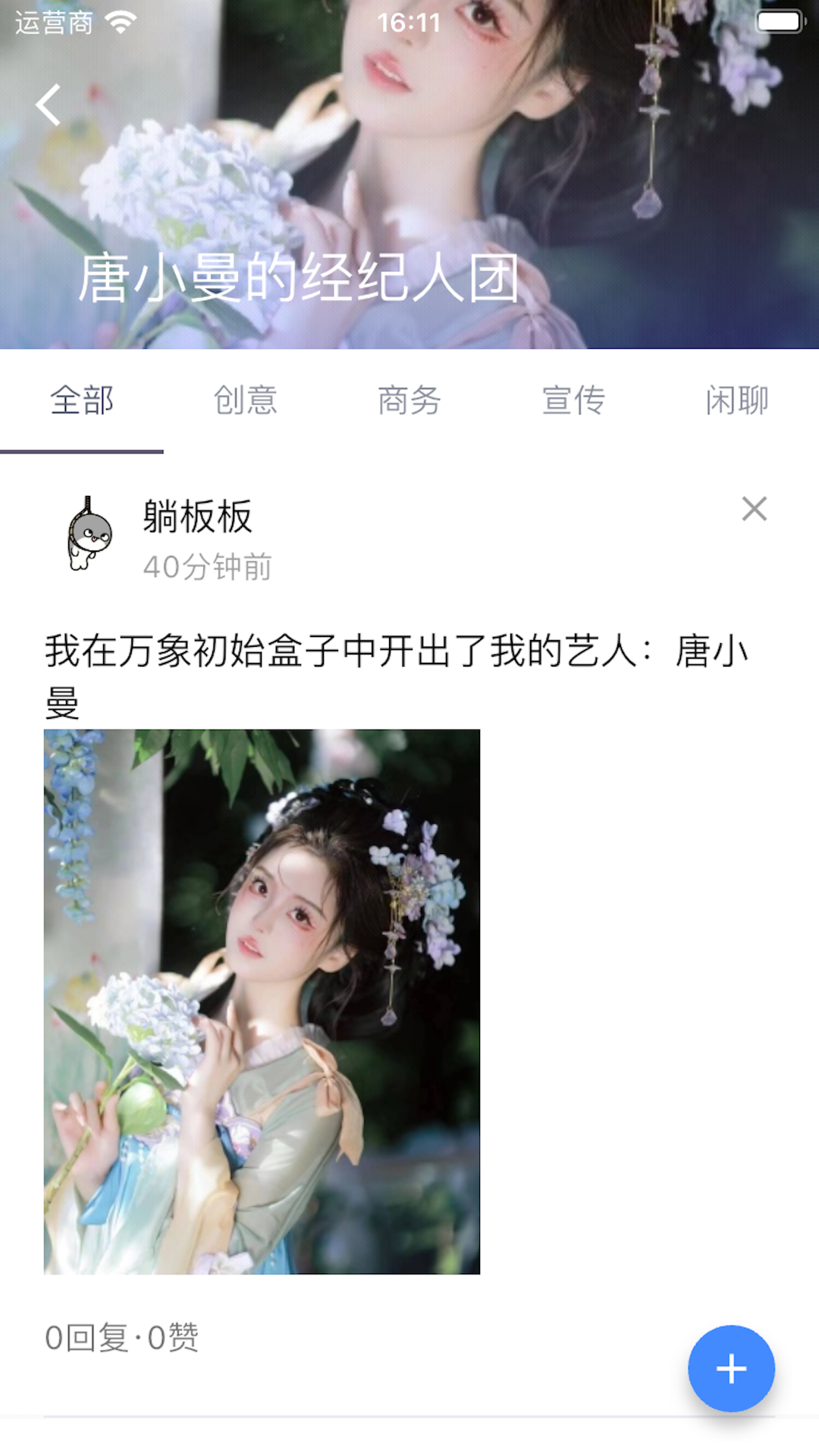The image size is (819, 1456).
Task: Create a new post with plus button
Action: click(x=731, y=1368)
